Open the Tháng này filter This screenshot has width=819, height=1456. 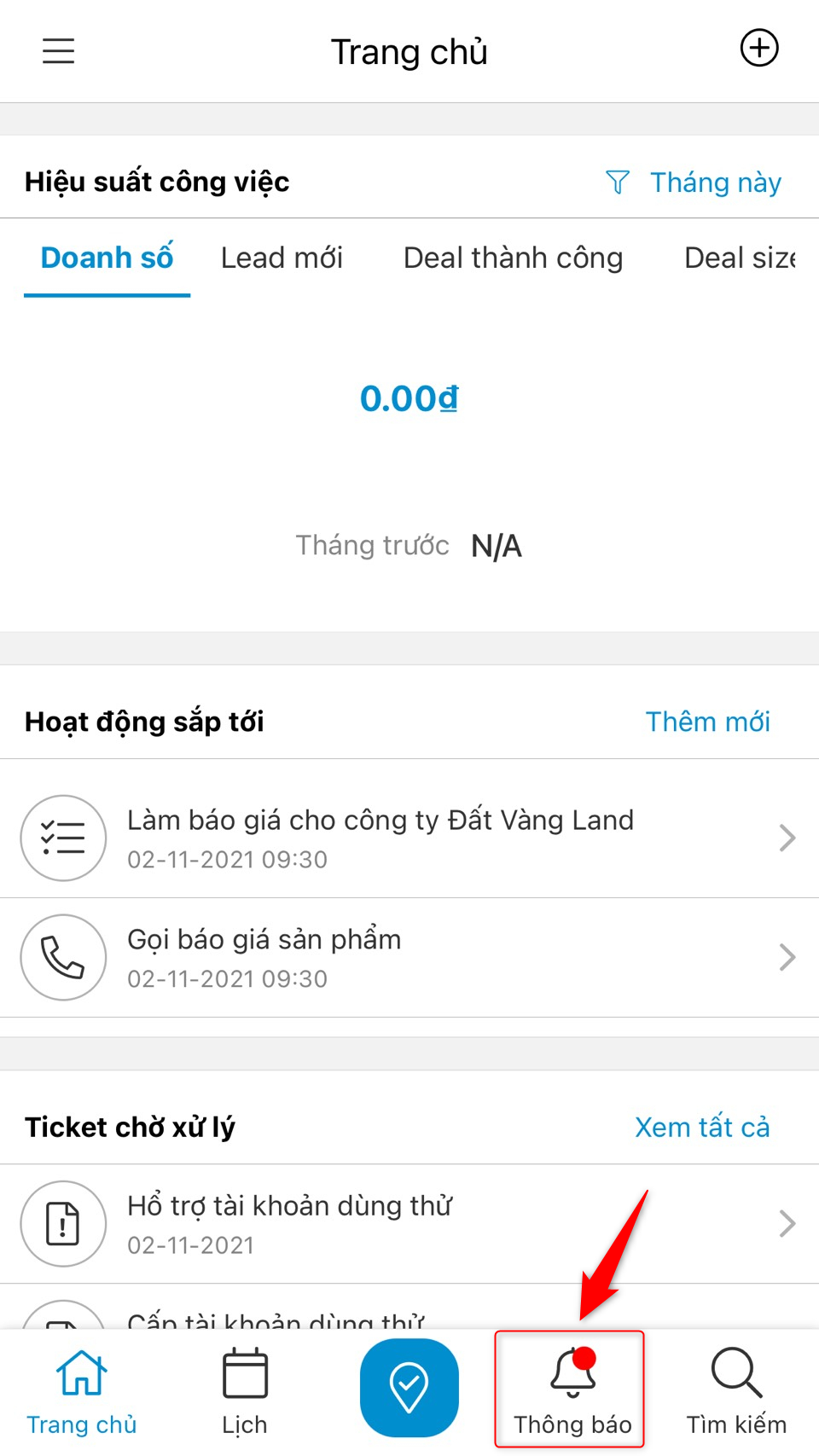694,183
